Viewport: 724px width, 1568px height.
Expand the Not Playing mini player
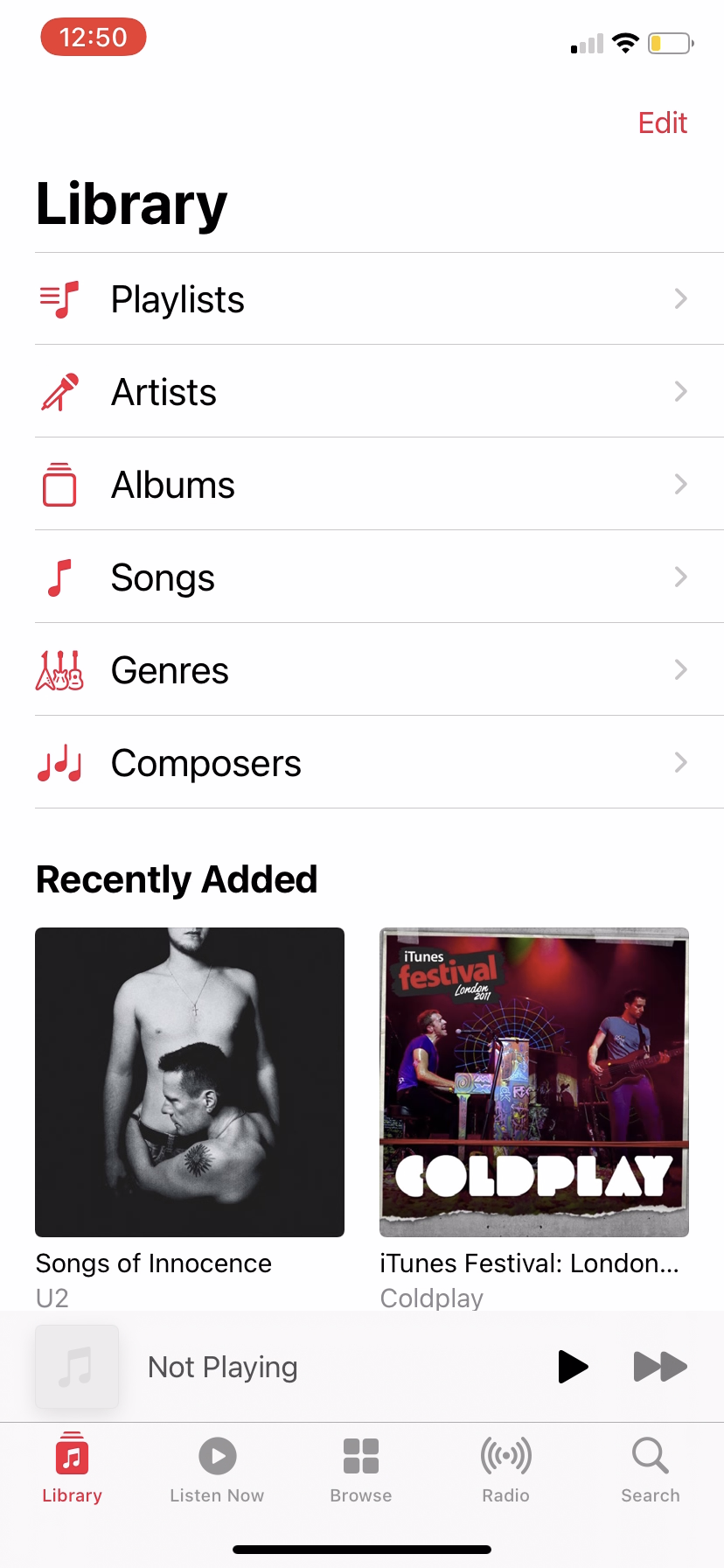(x=262, y=1367)
